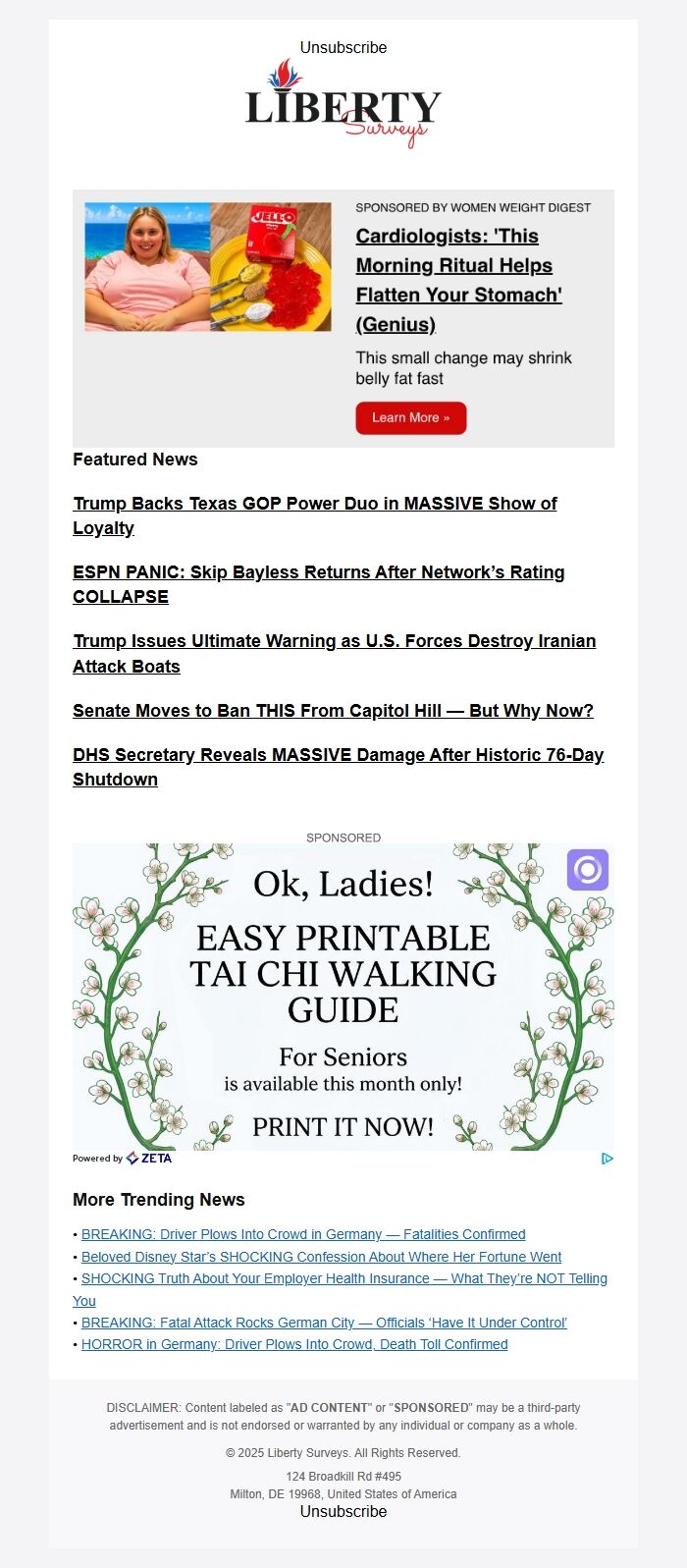Open the DHS Secretary 76-Day Shutdown story
Viewport: 687px width, 1568px height.
click(339, 767)
